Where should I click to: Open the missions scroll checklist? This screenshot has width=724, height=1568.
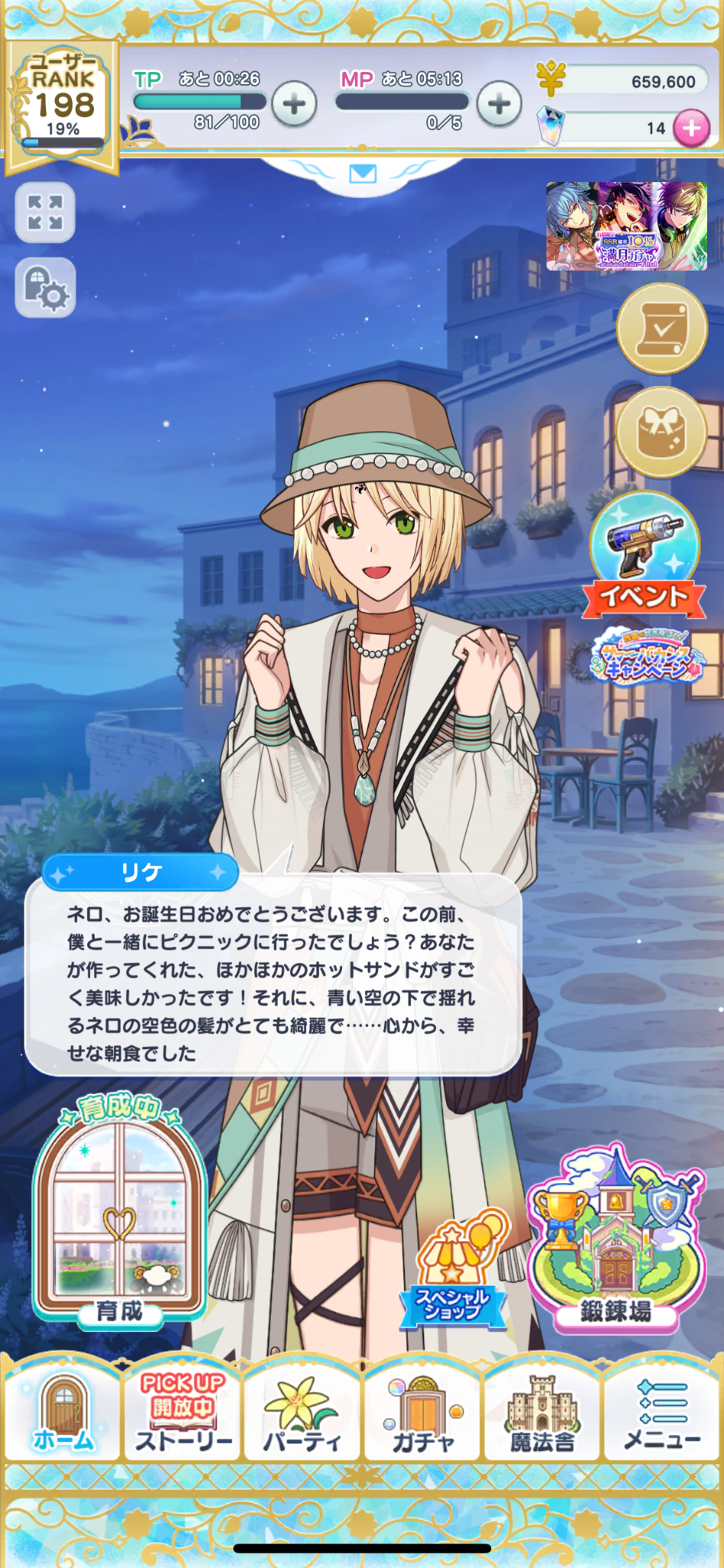tap(661, 328)
